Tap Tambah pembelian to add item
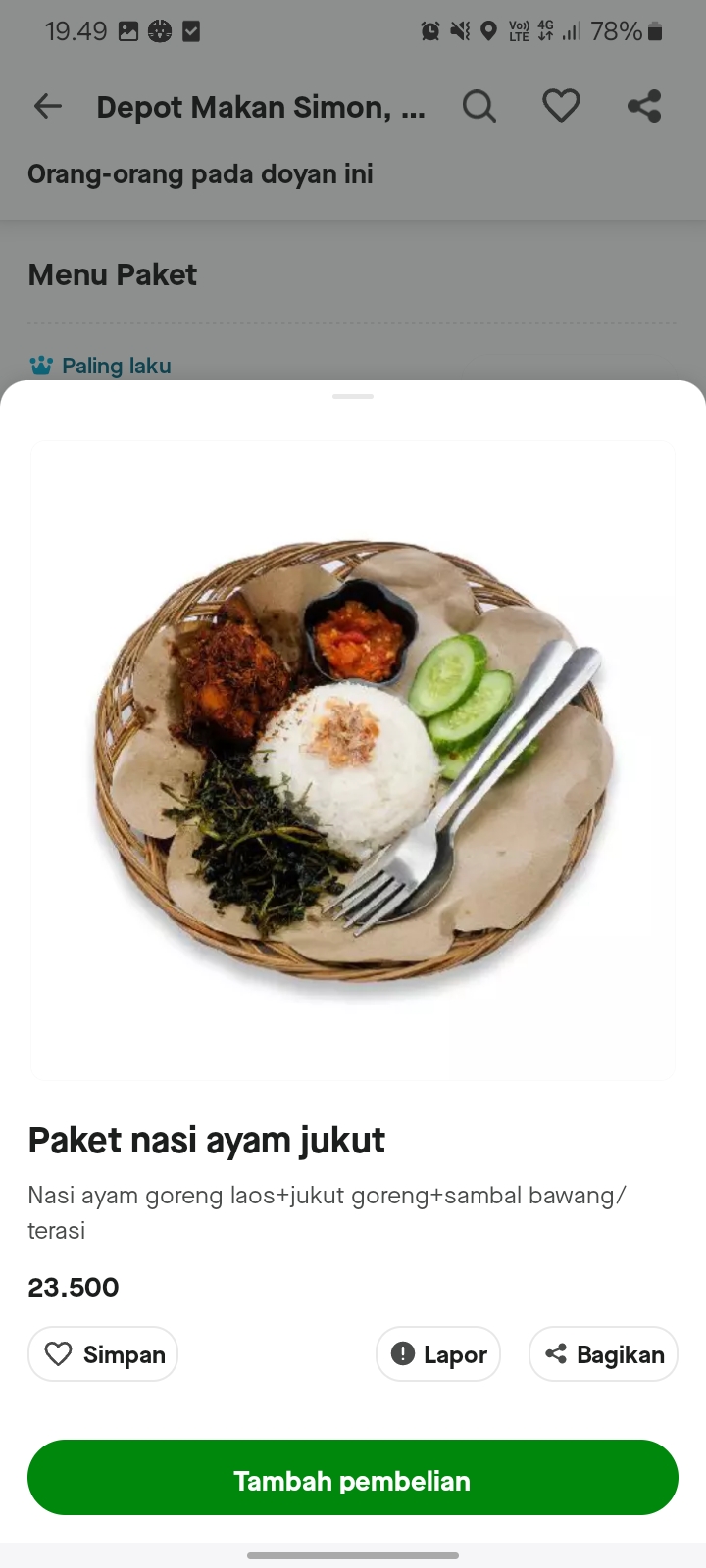Image resolution: width=706 pixels, height=1568 pixels. pyautogui.click(x=353, y=1480)
